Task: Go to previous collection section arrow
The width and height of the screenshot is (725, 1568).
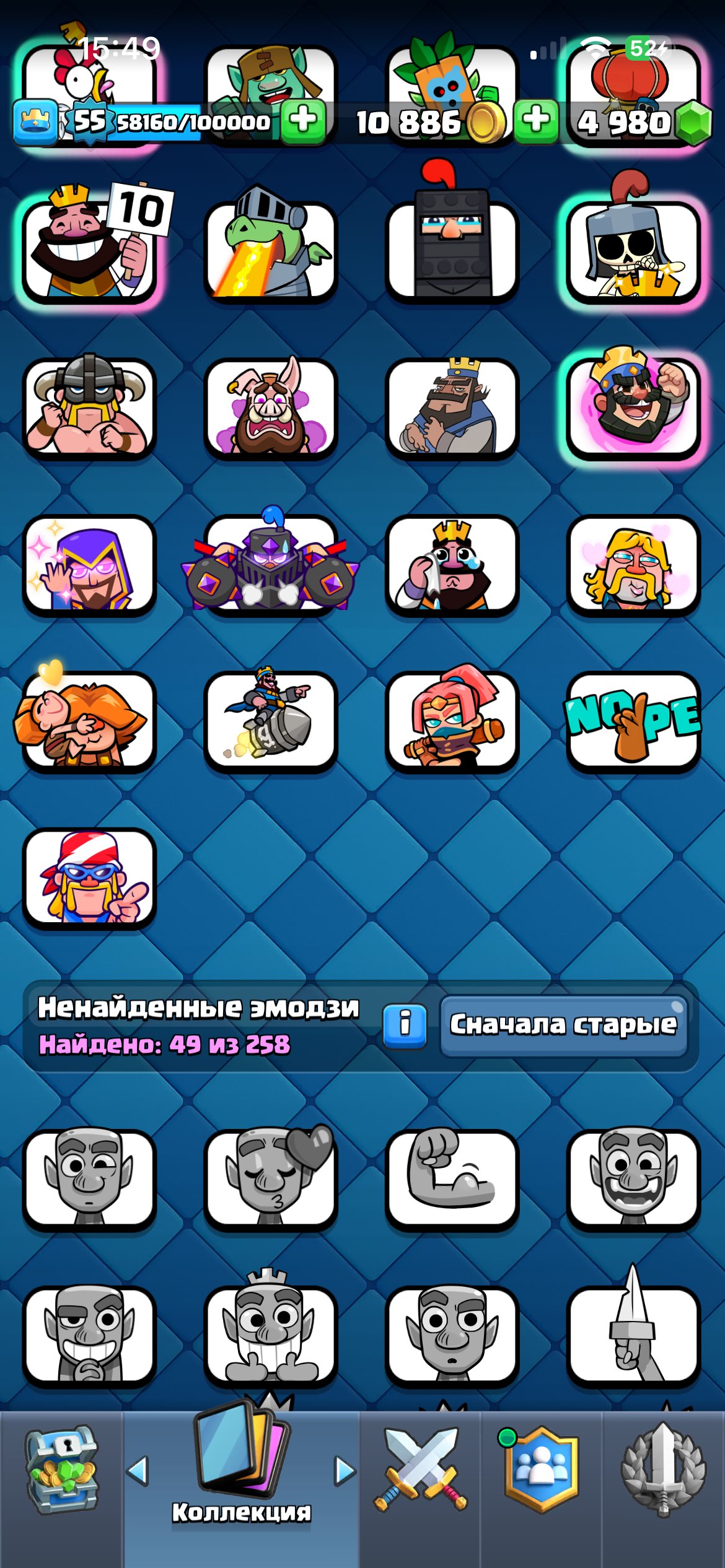Action: [138, 1471]
